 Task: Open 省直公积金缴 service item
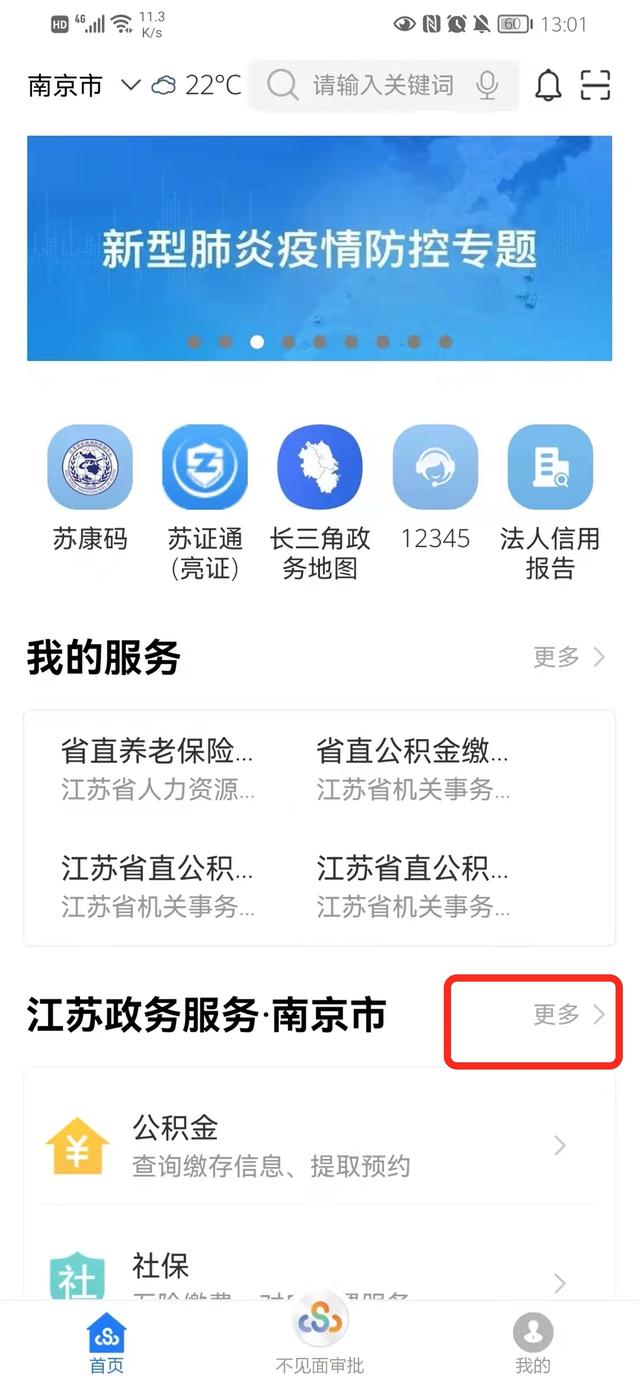(413, 768)
